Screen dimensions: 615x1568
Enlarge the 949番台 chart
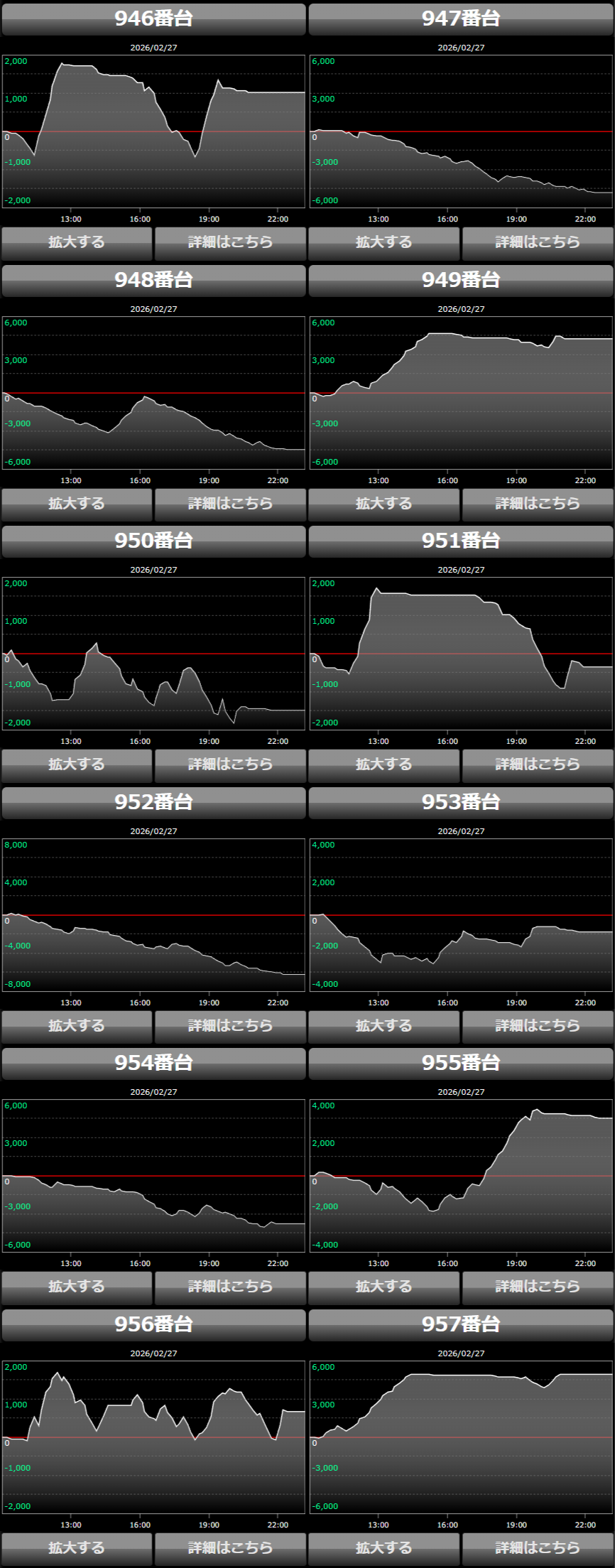point(384,504)
